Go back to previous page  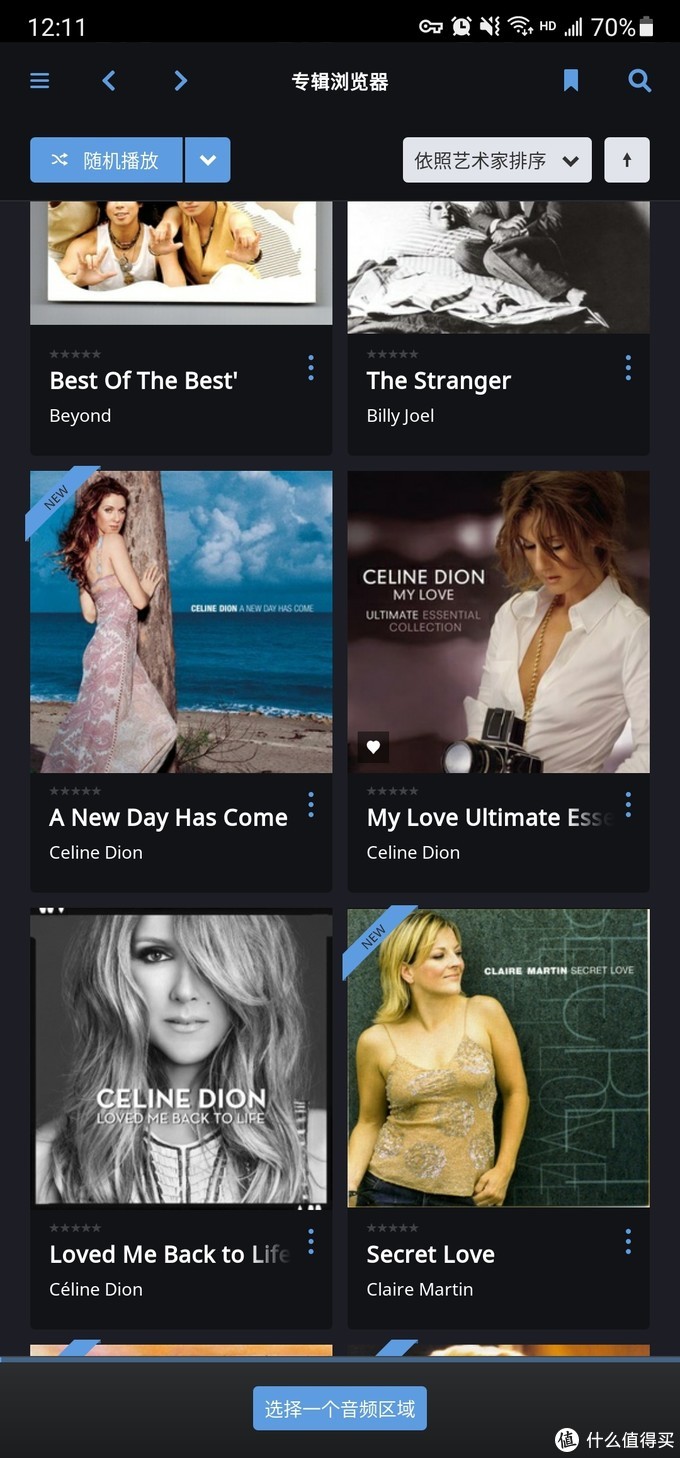point(109,81)
